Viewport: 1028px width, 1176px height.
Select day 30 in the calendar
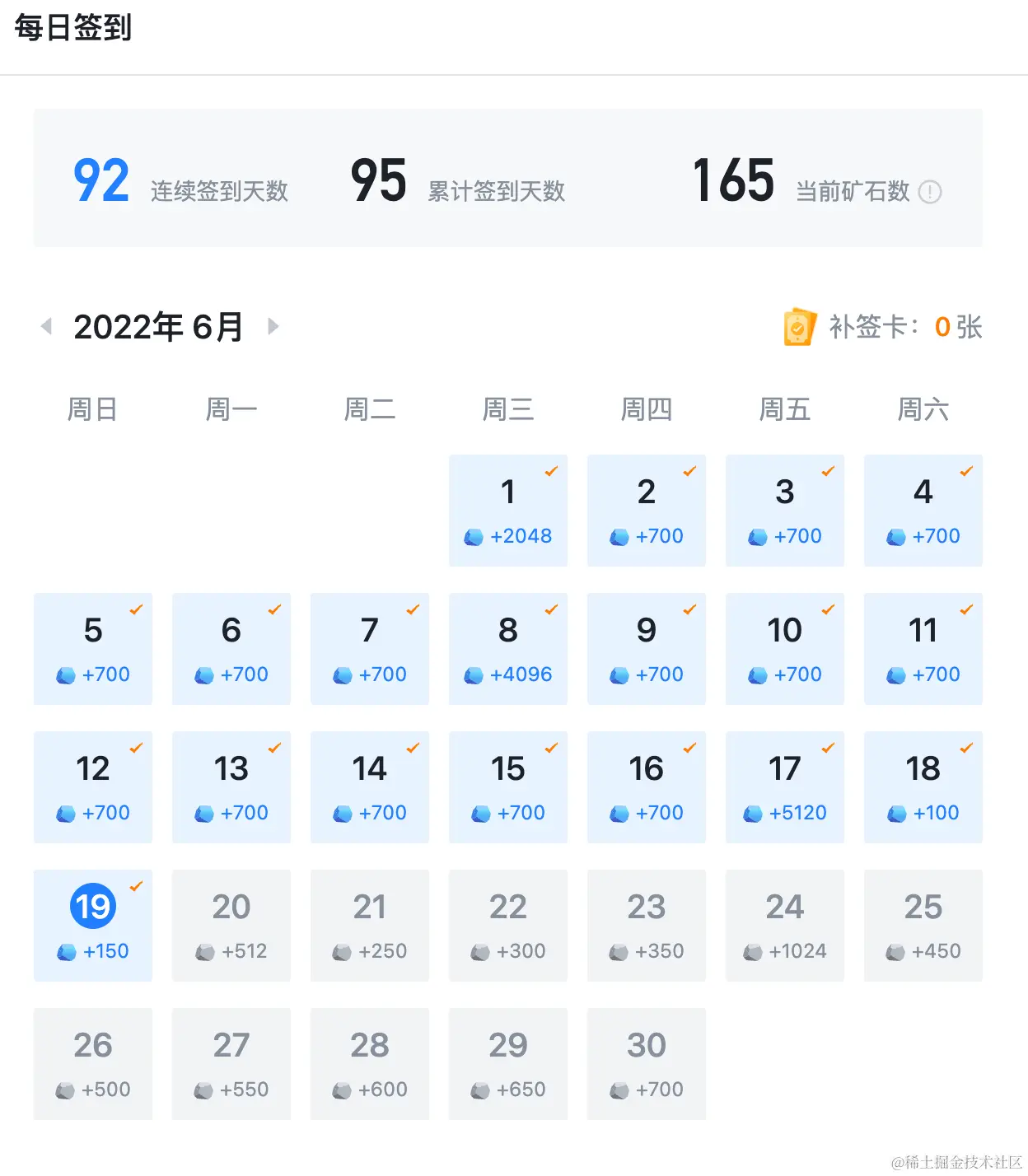tap(647, 1063)
